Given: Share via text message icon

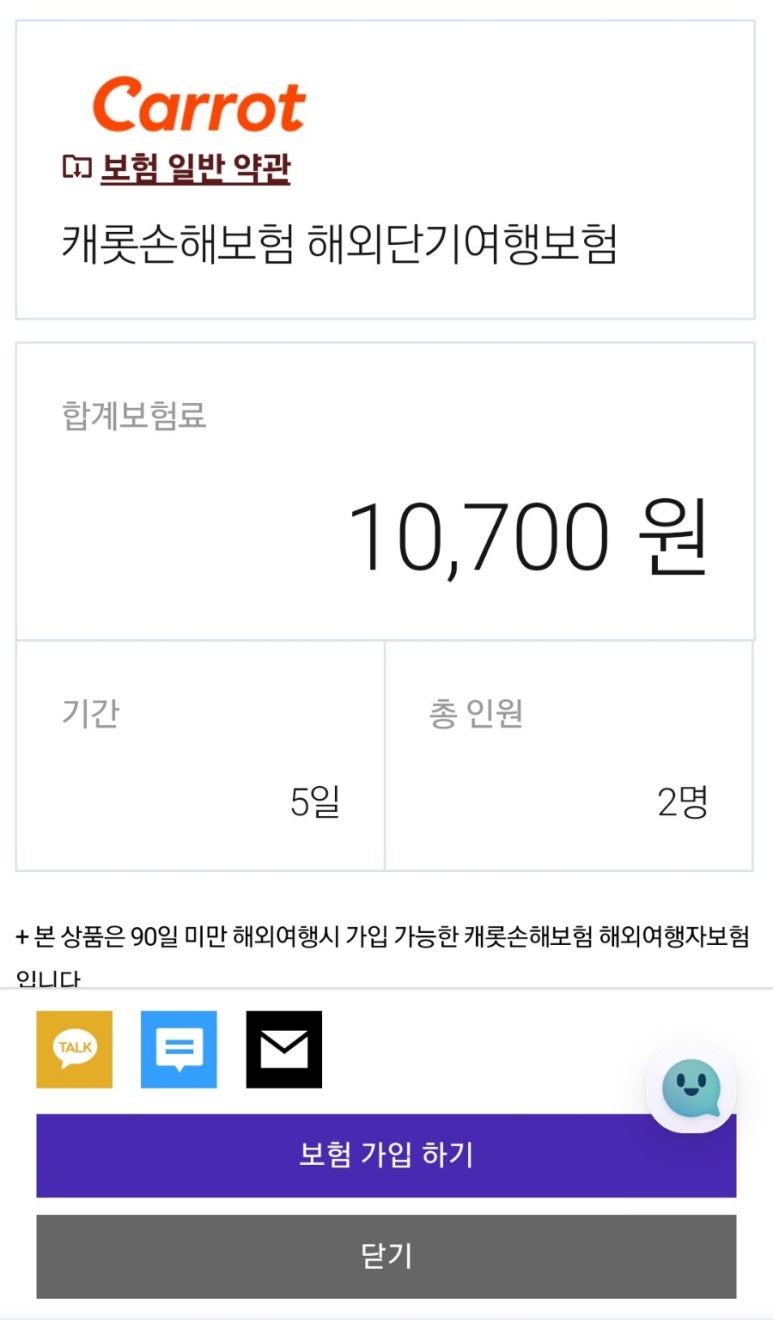Looking at the screenshot, I should [x=179, y=1049].
